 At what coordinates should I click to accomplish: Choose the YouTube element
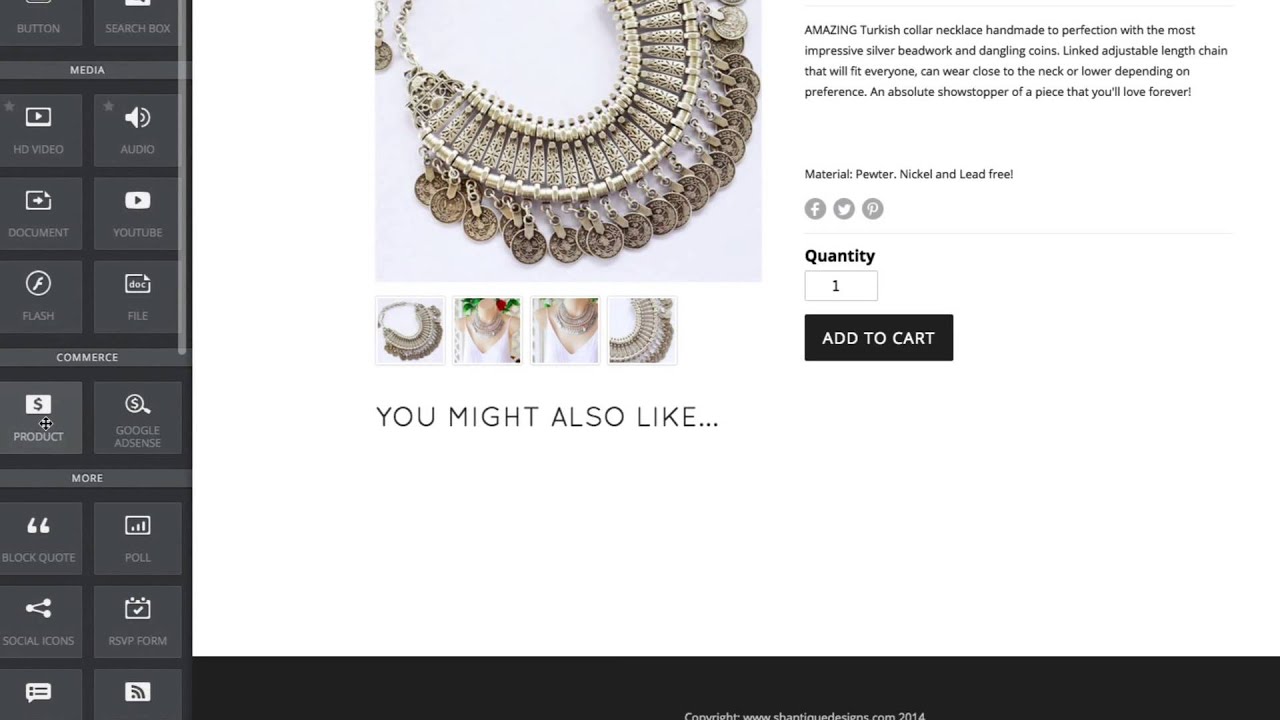(x=137, y=213)
